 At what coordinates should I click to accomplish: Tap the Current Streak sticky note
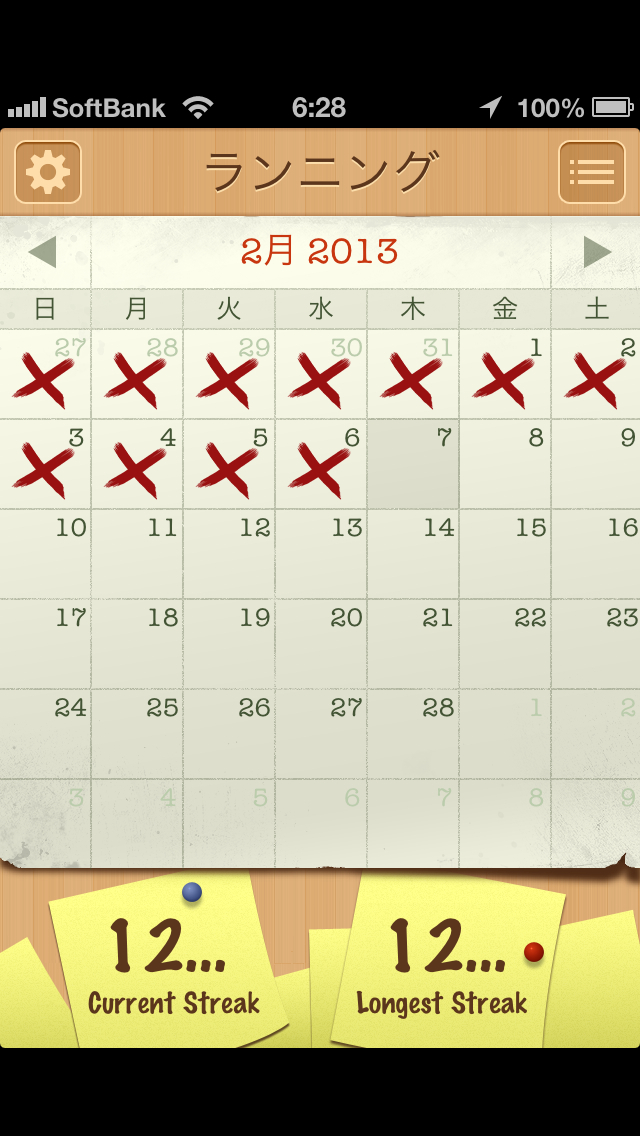click(x=171, y=960)
